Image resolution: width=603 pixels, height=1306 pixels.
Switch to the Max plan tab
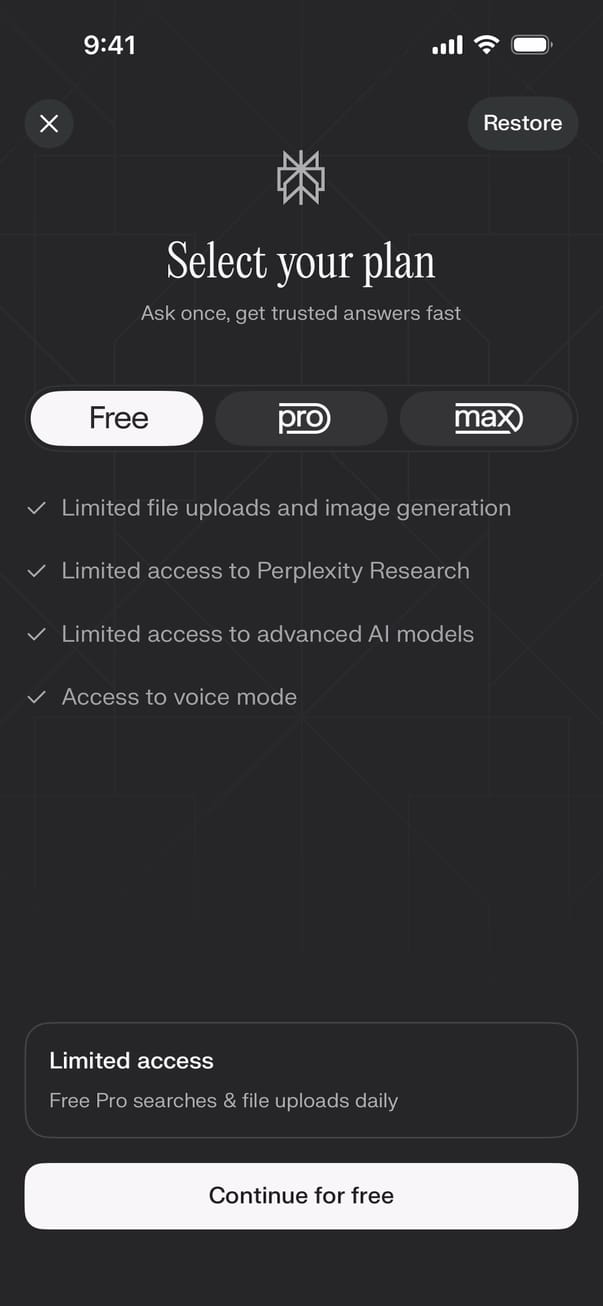tap(487, 418)
